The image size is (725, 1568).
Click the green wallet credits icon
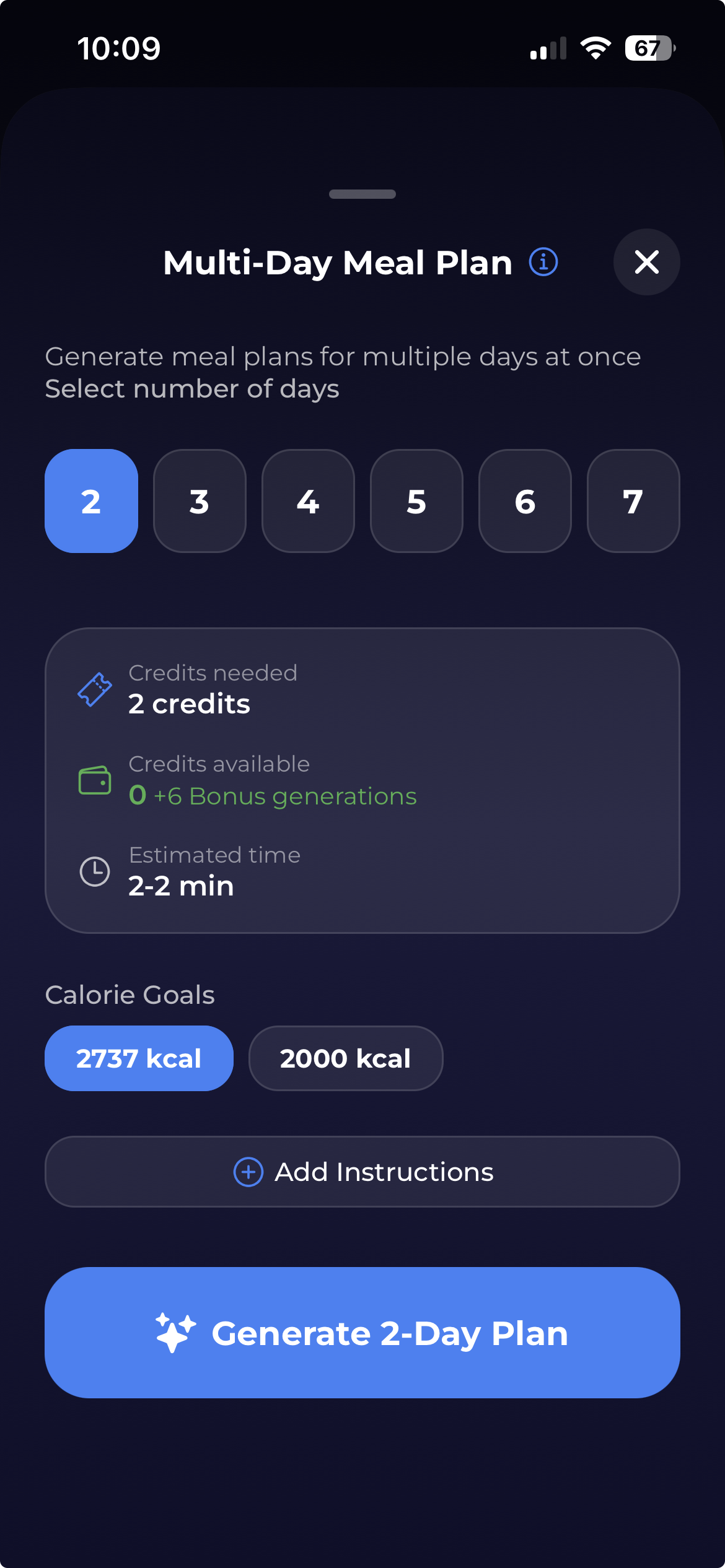(94, 780)
